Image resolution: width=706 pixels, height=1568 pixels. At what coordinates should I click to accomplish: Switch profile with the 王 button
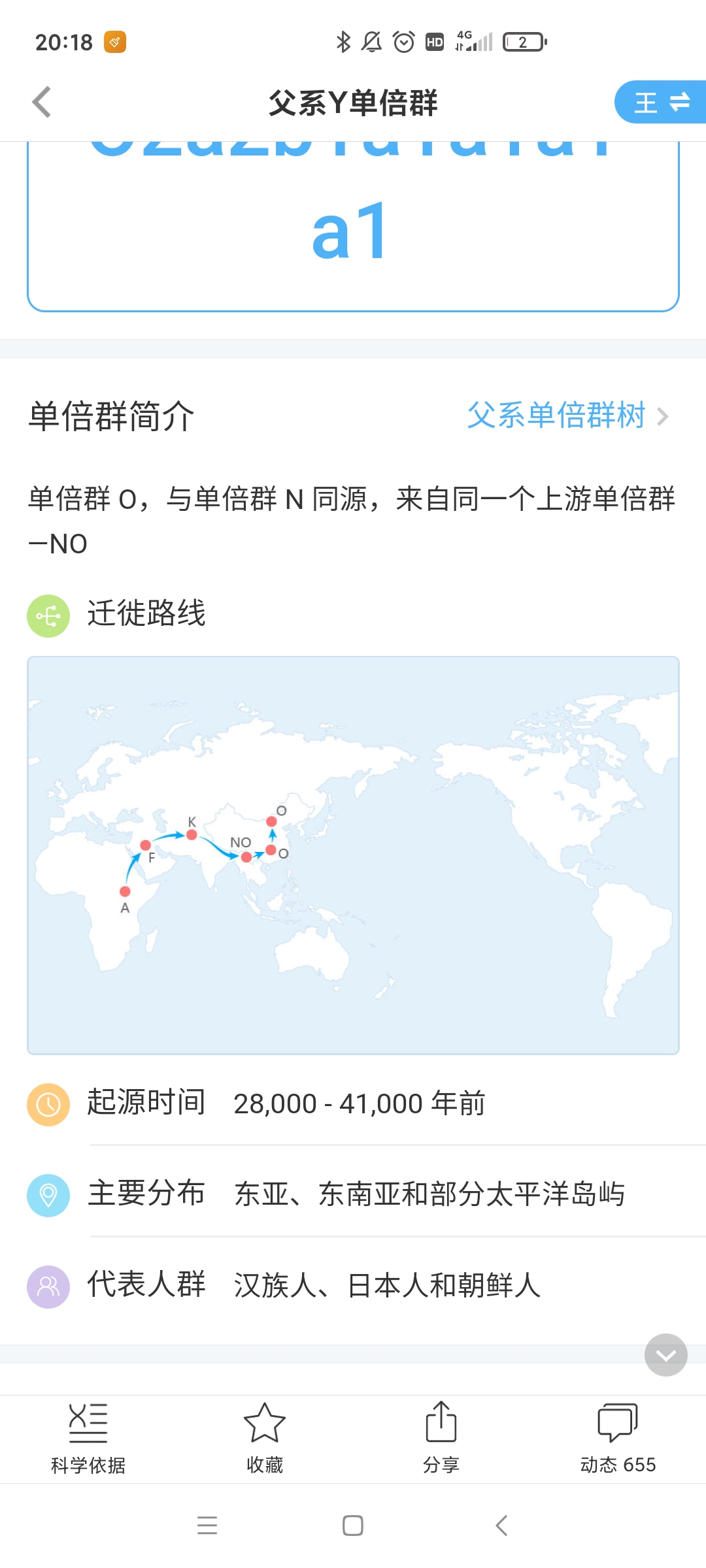pos(660,102)
